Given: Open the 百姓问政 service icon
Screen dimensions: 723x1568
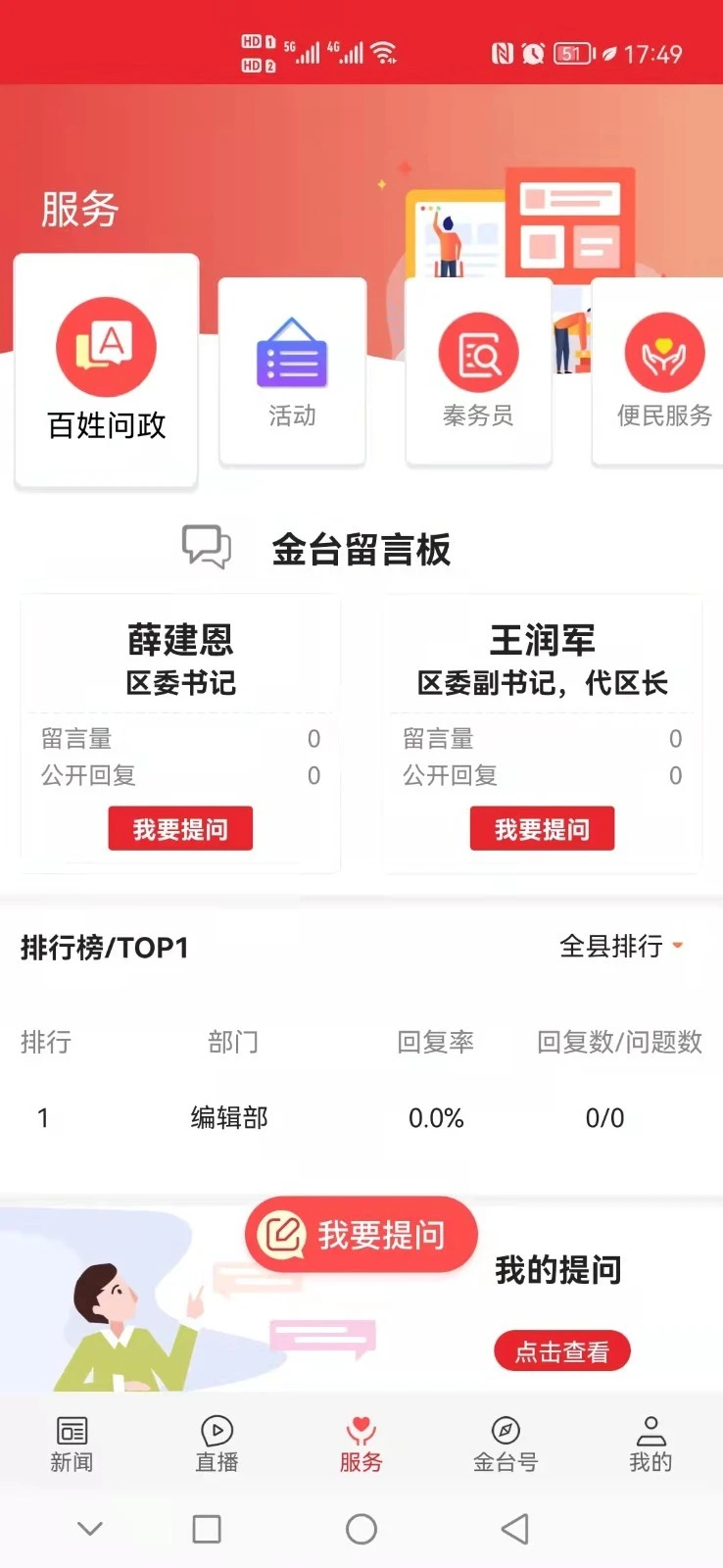Looking at the screenshot, I should [105, 348].
